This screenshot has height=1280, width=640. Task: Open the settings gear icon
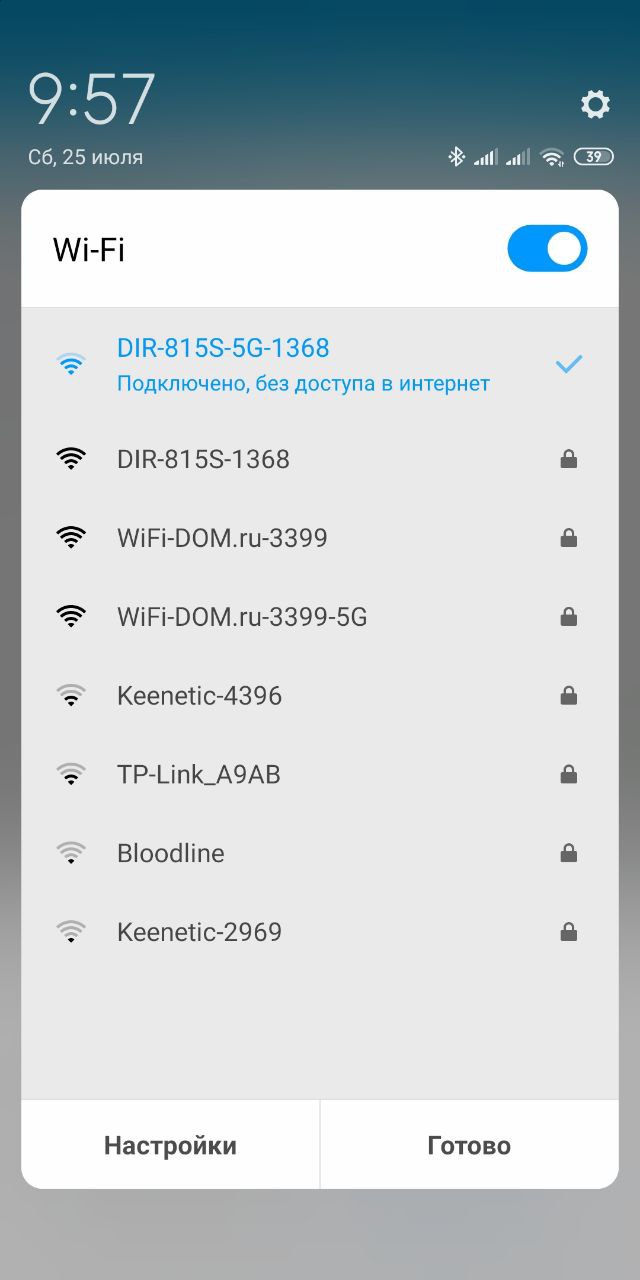pos(595,104)
